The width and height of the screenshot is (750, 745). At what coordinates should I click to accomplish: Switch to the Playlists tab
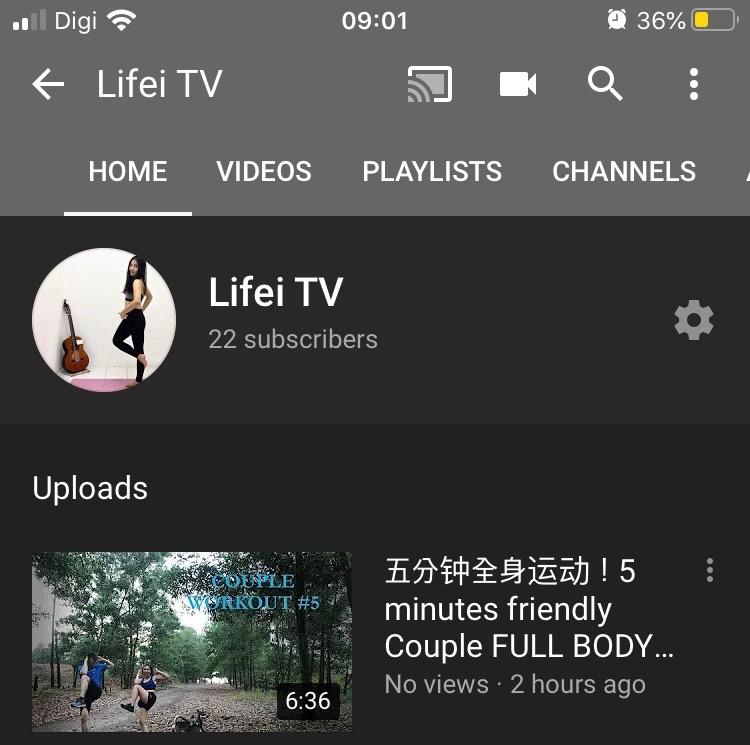pyautogui.click(x=432, y=171)
